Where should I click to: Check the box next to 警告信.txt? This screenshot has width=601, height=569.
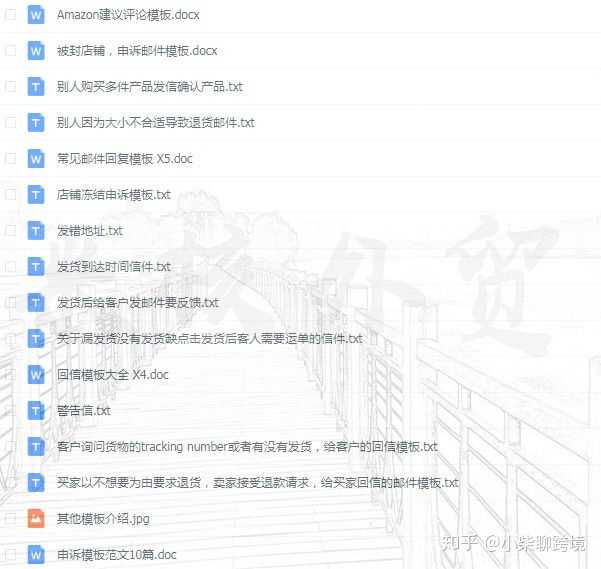[x=11, y=410]
